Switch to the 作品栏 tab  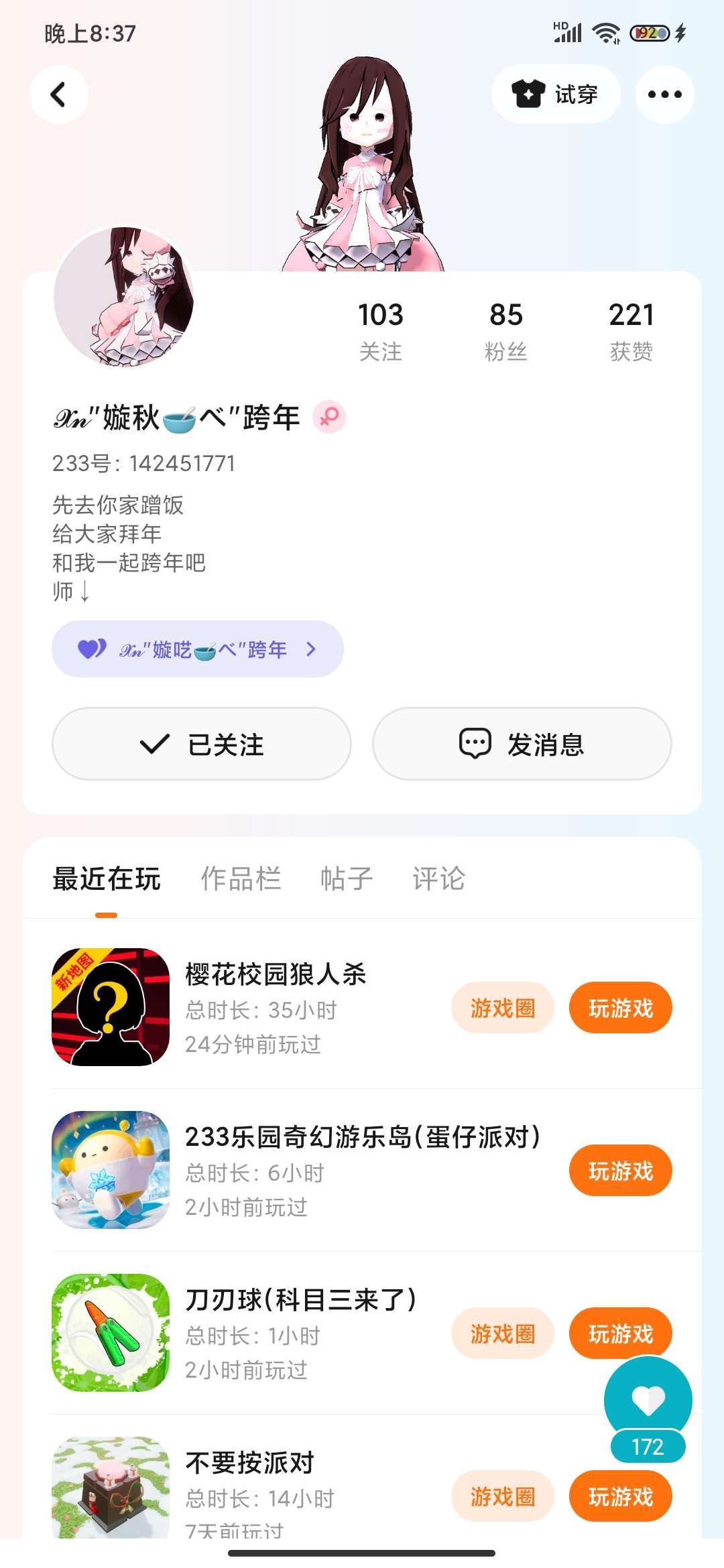pyautogui.click(x=241, y=878)
